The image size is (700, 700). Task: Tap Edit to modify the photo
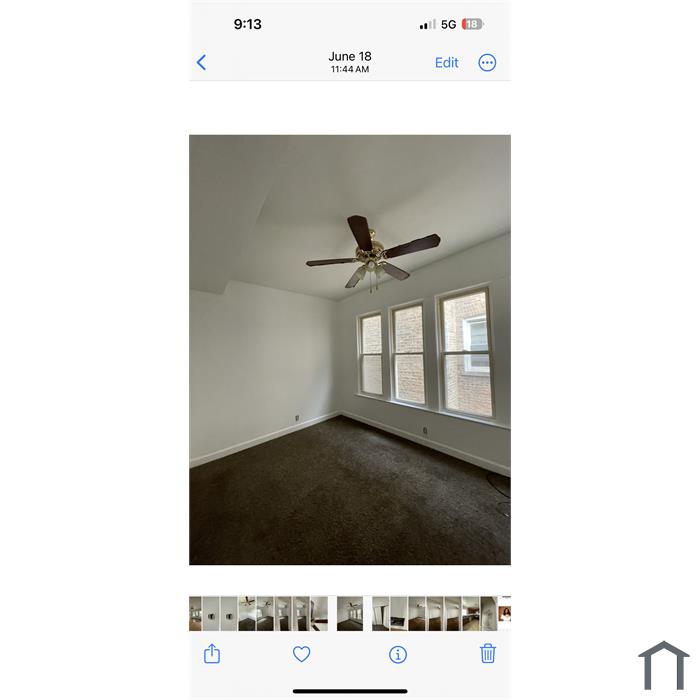[x=446, y=63]
